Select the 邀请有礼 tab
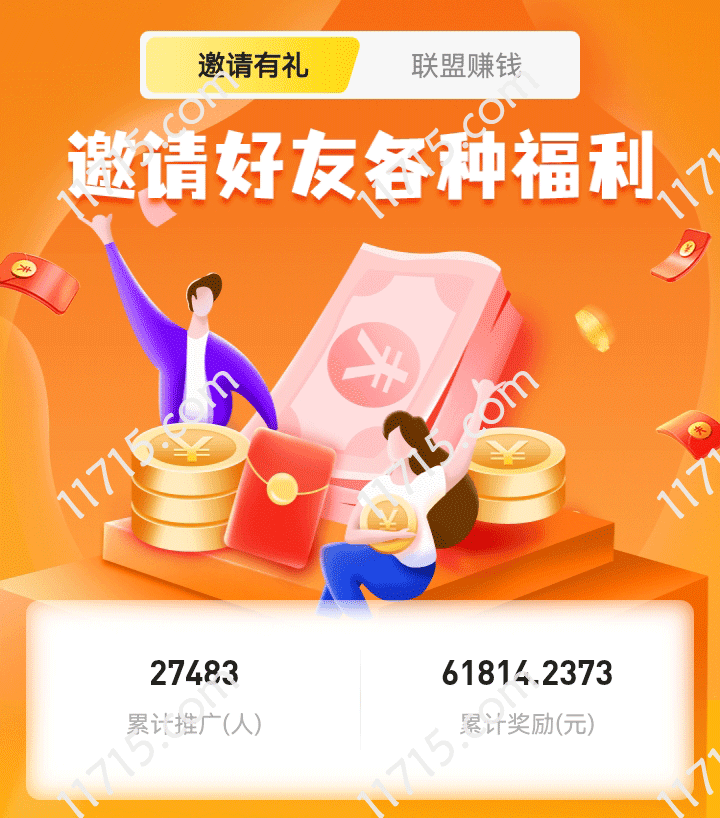720x818 pixels. coord(252,66)
